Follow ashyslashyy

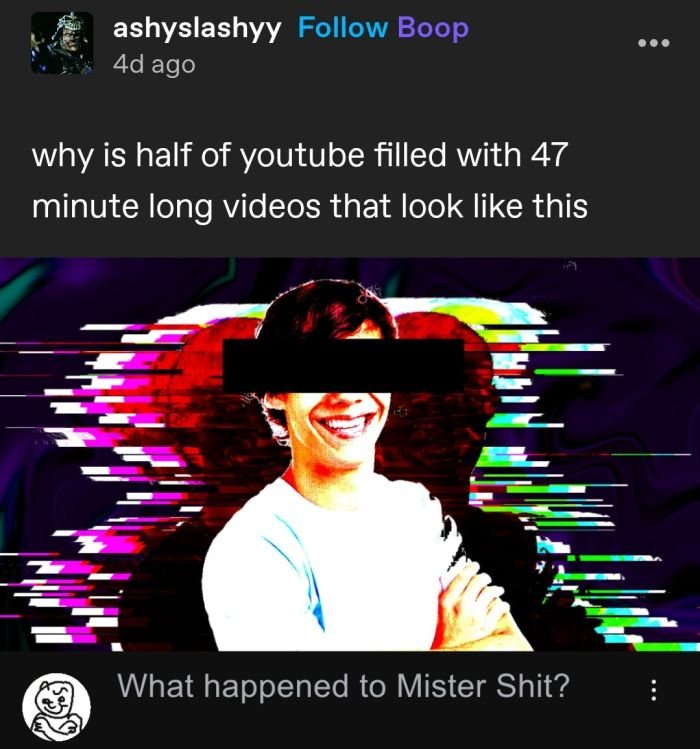[x=343, y=28]
